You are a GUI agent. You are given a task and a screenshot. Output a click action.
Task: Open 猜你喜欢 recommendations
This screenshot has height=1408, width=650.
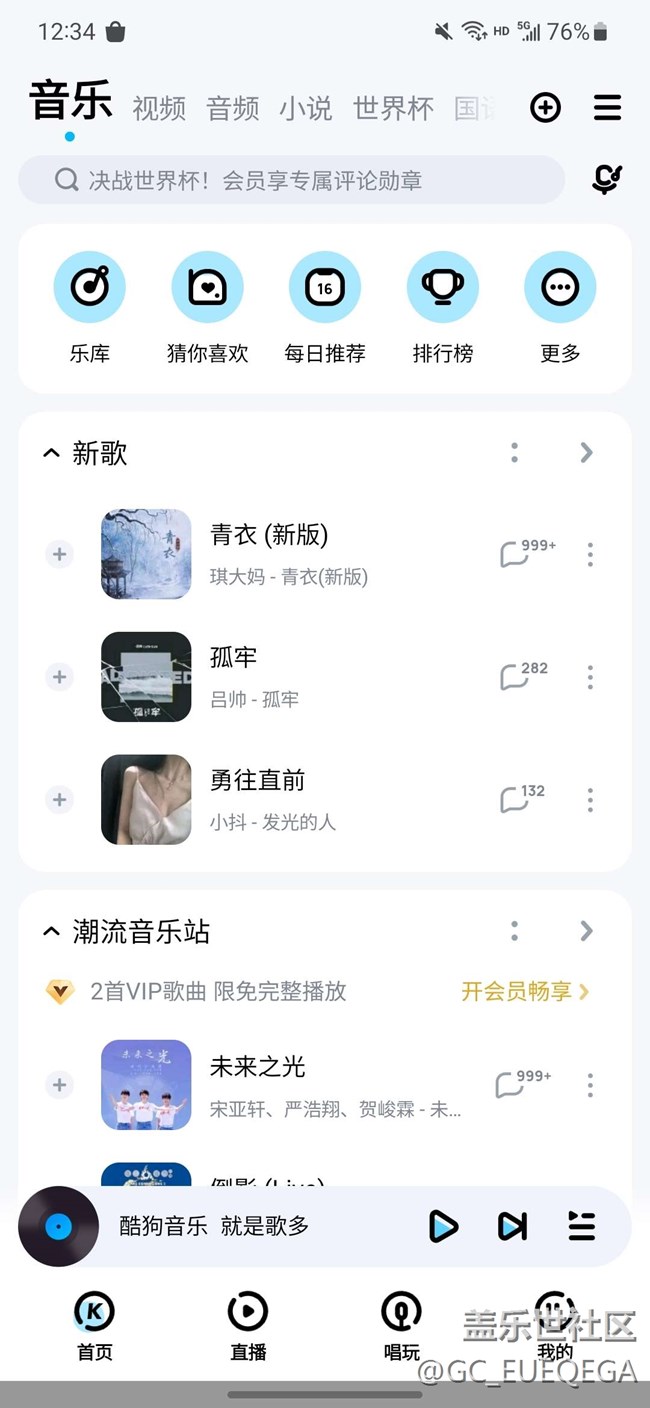(207, 307)
